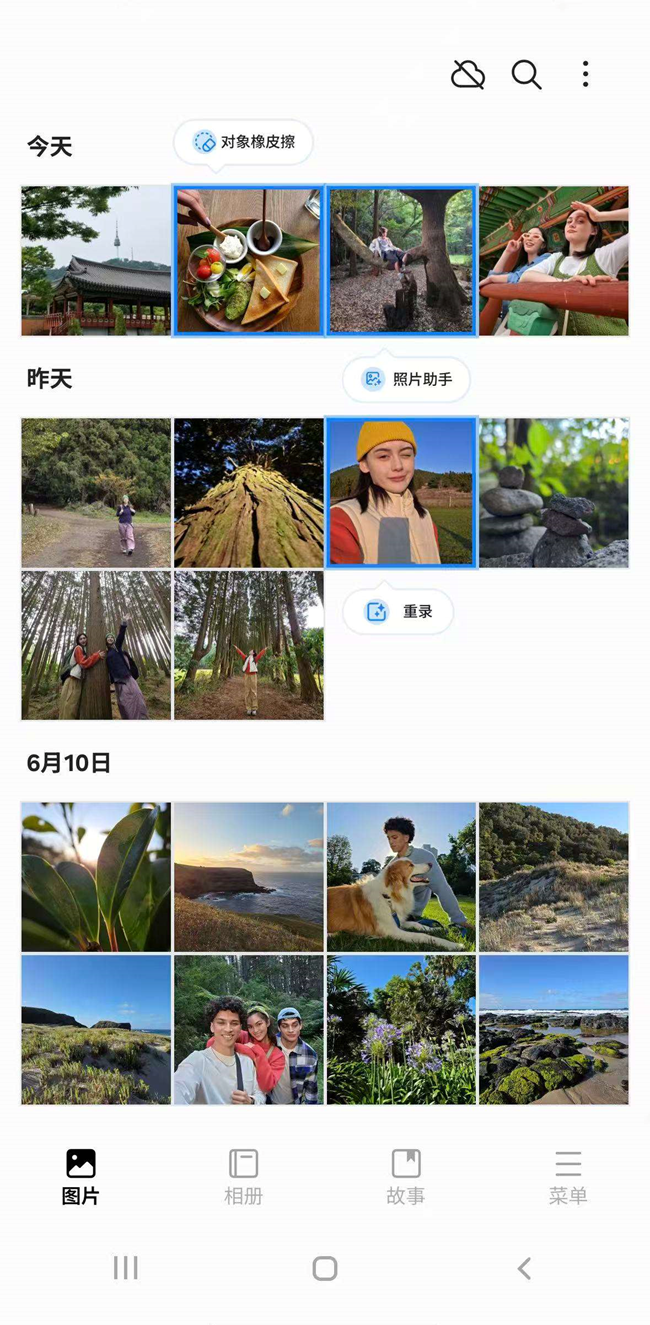Image resolution: width=650 pixels, height=1325 pixels.
Task: View the sunset coastal cliff photo
Action: click(249, 877)
